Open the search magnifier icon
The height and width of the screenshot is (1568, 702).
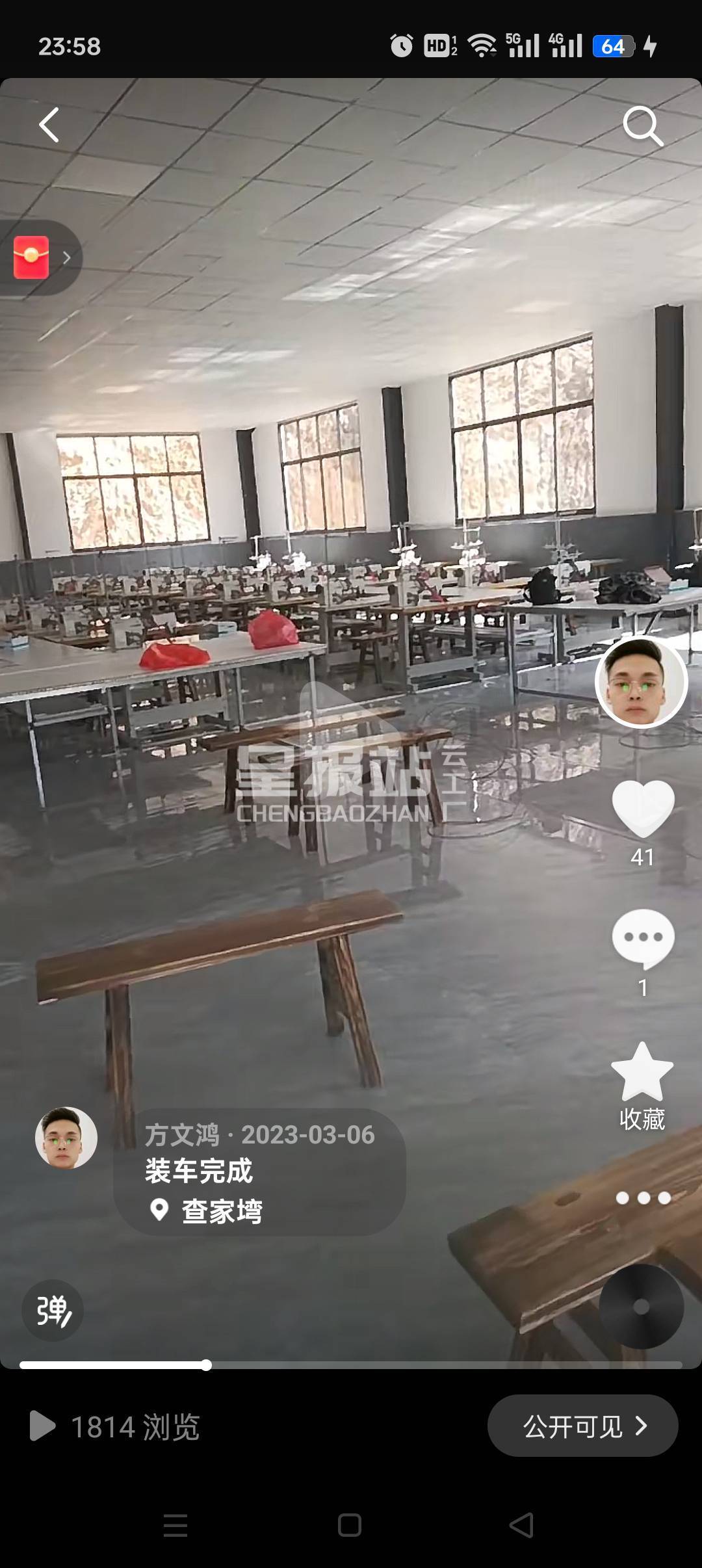pyautogui.click(x=642, y=125)
